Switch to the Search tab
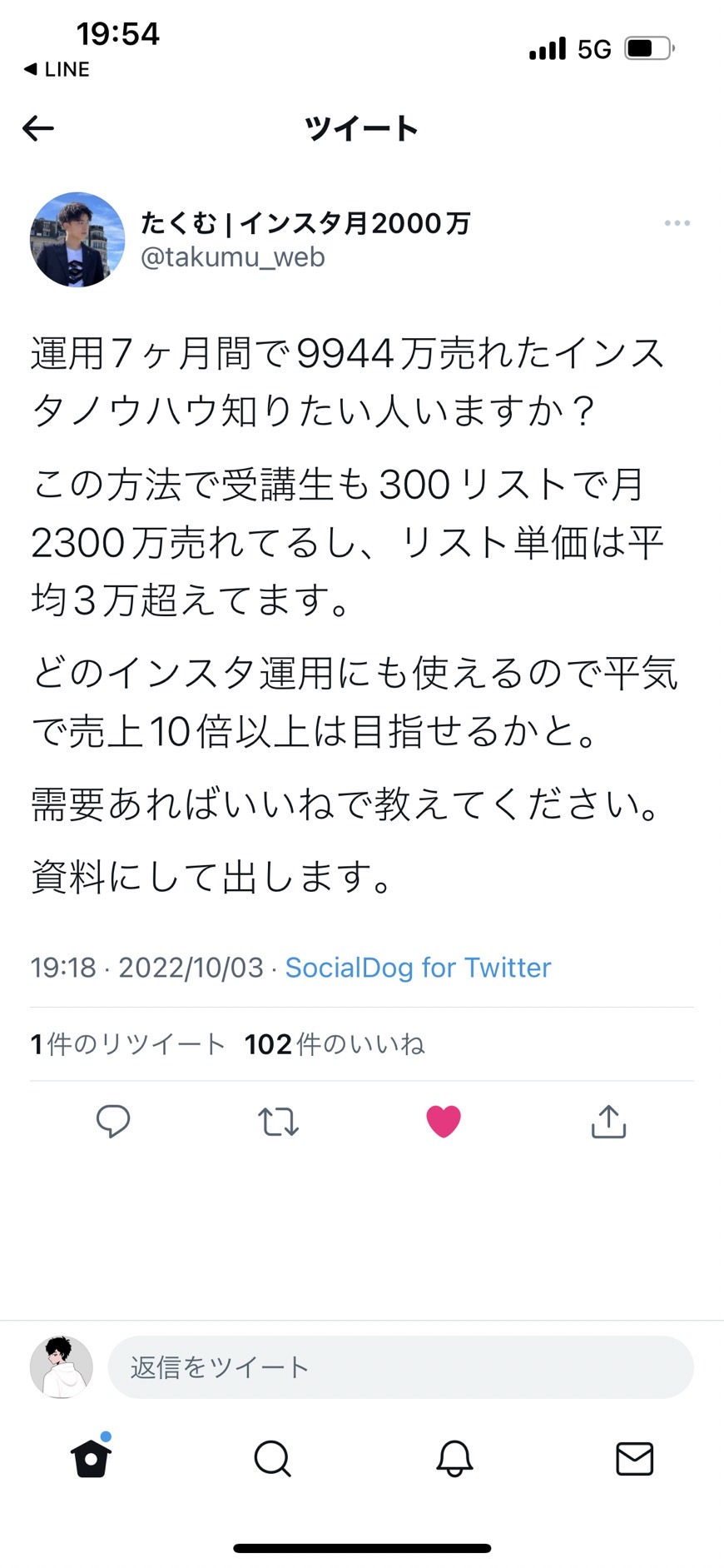This screenshot has height=1568, width=724. [x=272, y=1459]
